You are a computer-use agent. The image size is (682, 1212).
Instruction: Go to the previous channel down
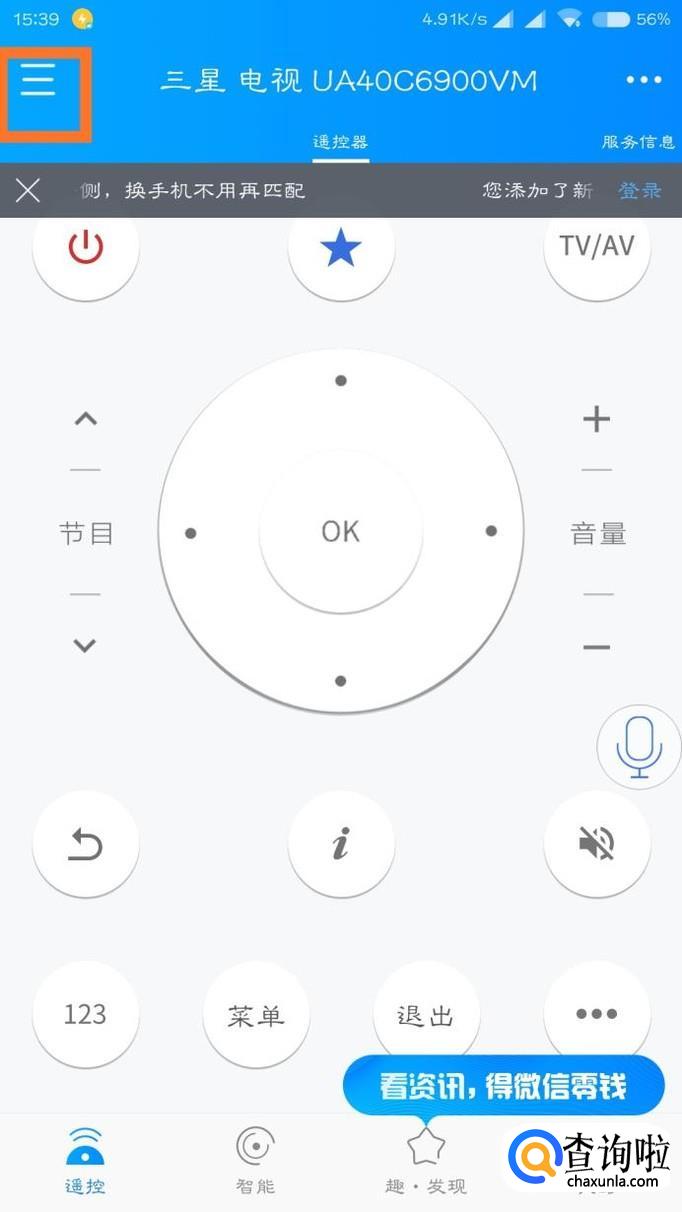tap(86, 646)
